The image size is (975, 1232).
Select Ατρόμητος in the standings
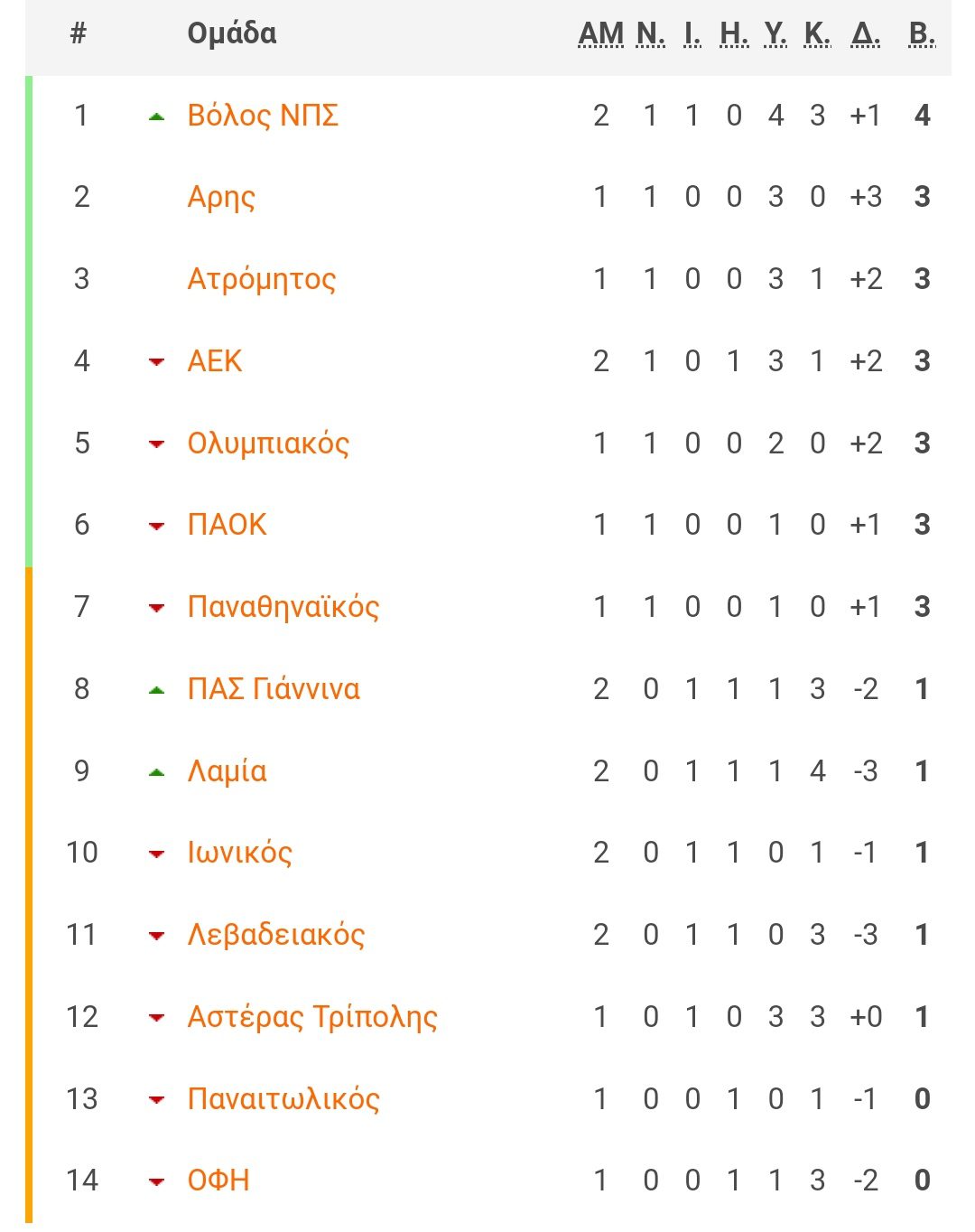point(261,279)
